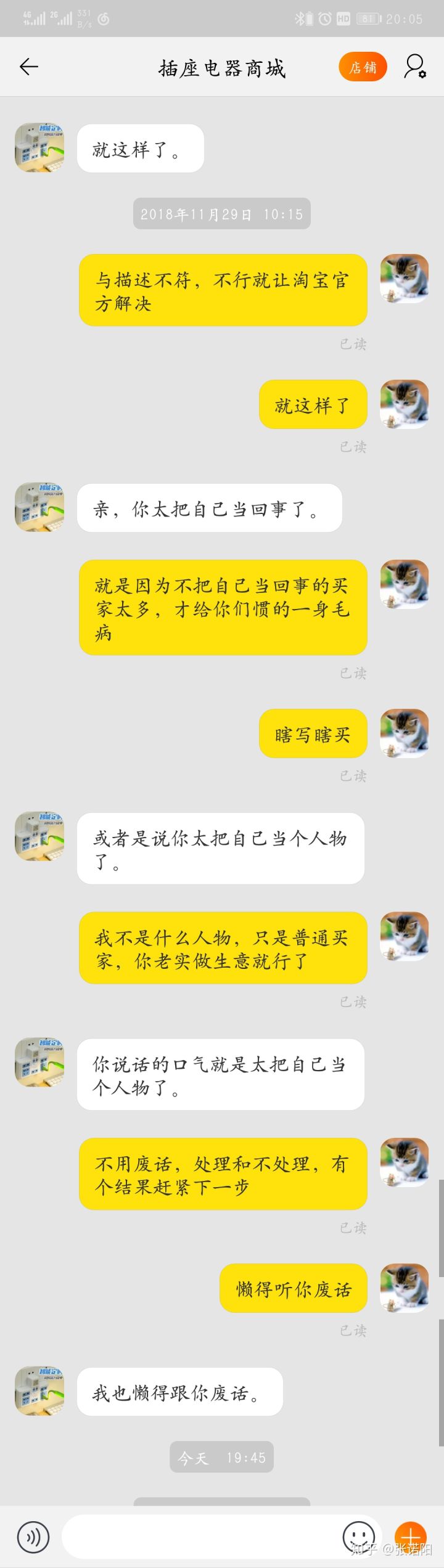
Task: Switch to voice message input
Action: point(33,1537)
